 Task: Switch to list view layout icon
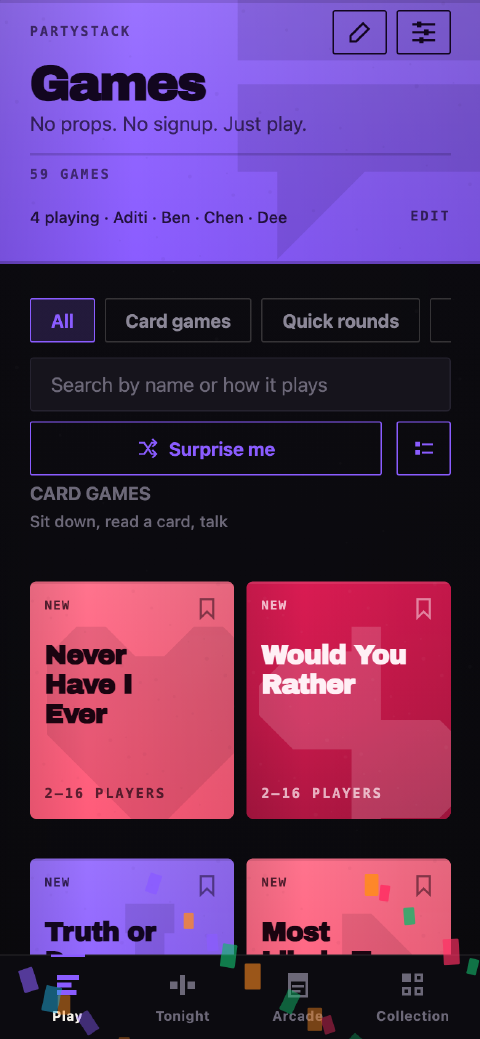(424, 449)
